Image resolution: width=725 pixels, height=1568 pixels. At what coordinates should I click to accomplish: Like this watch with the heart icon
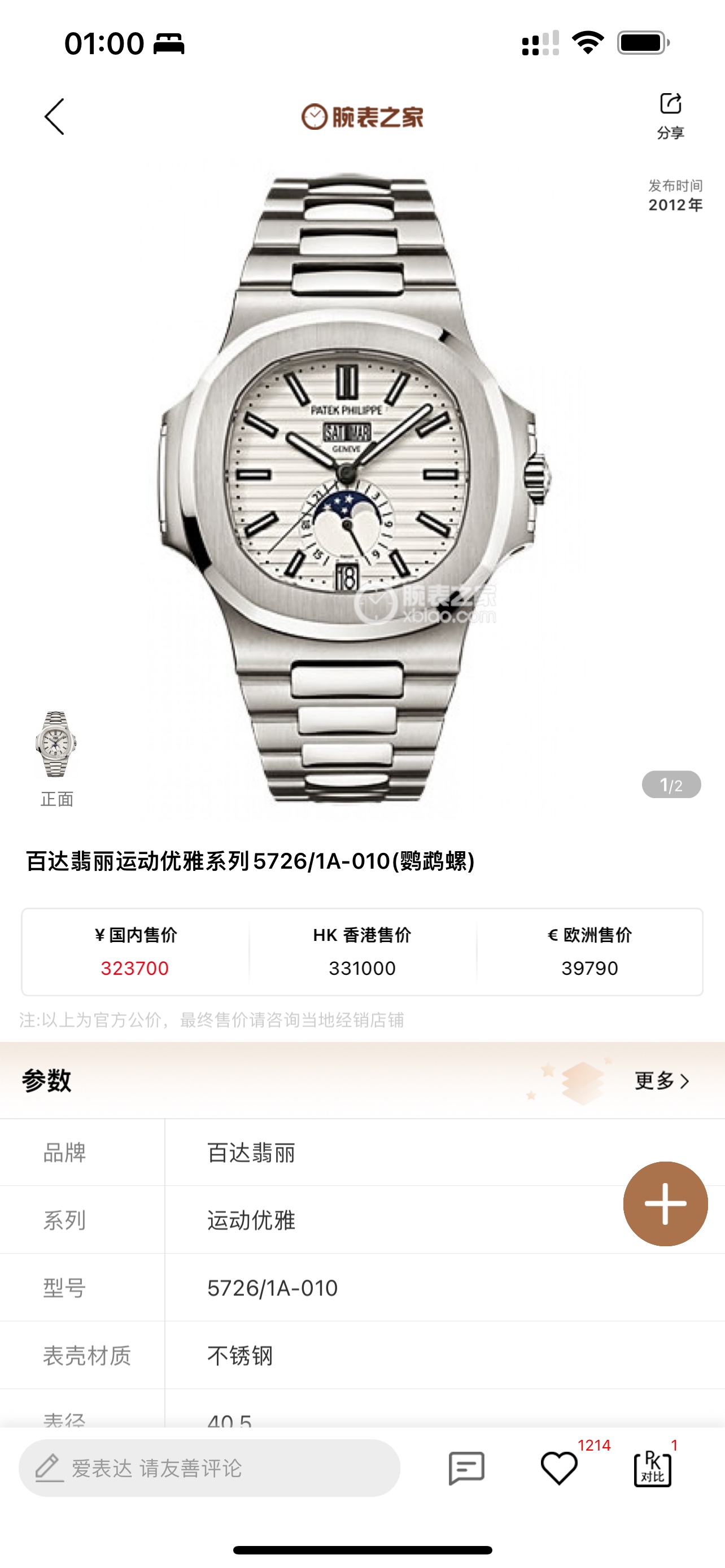pos(559,1468)
